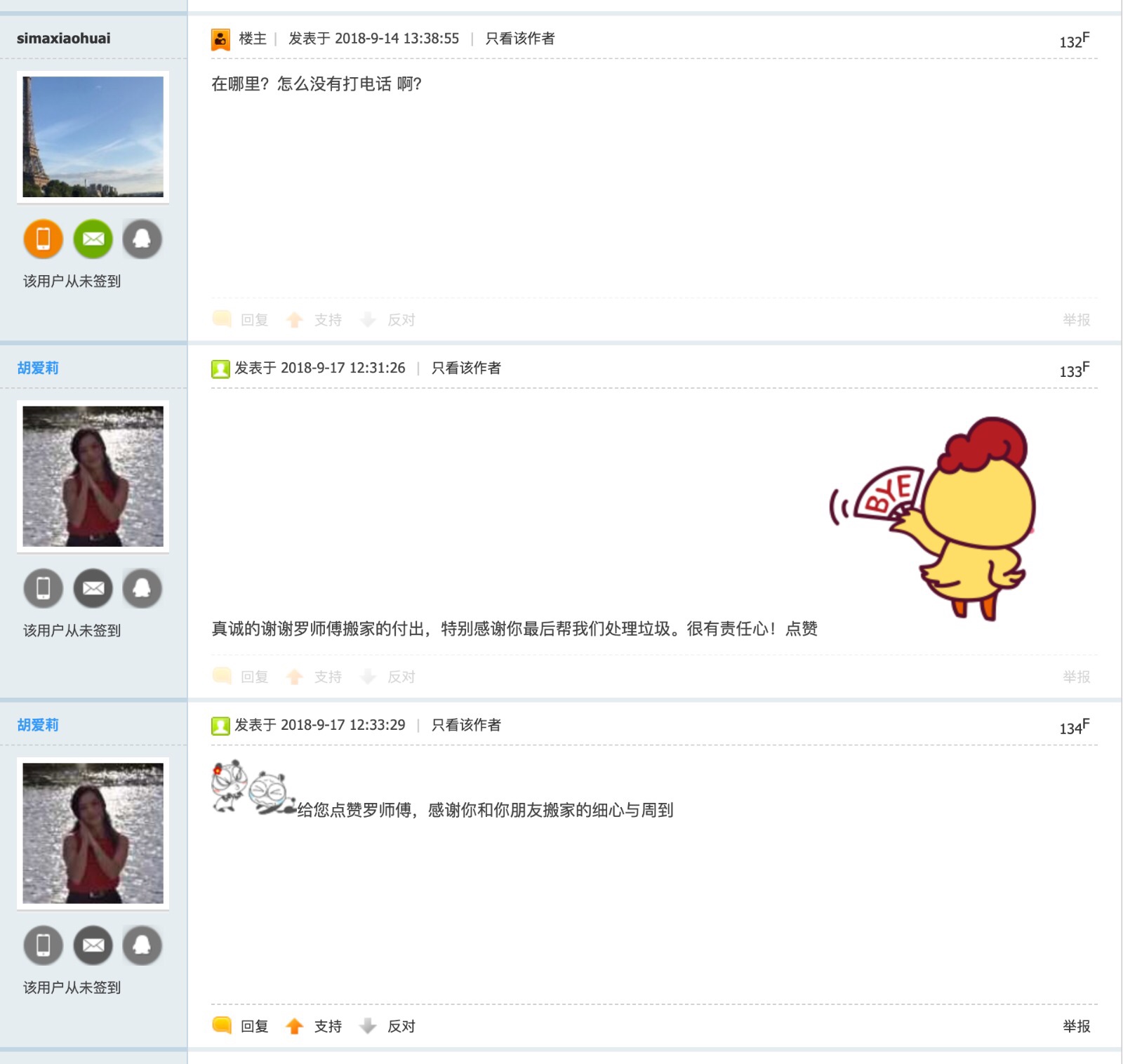Viewport: 1123px width, 1064px height.
Task: Open 胡爱莉's profile name in post 134F
Action: point(38,725)
